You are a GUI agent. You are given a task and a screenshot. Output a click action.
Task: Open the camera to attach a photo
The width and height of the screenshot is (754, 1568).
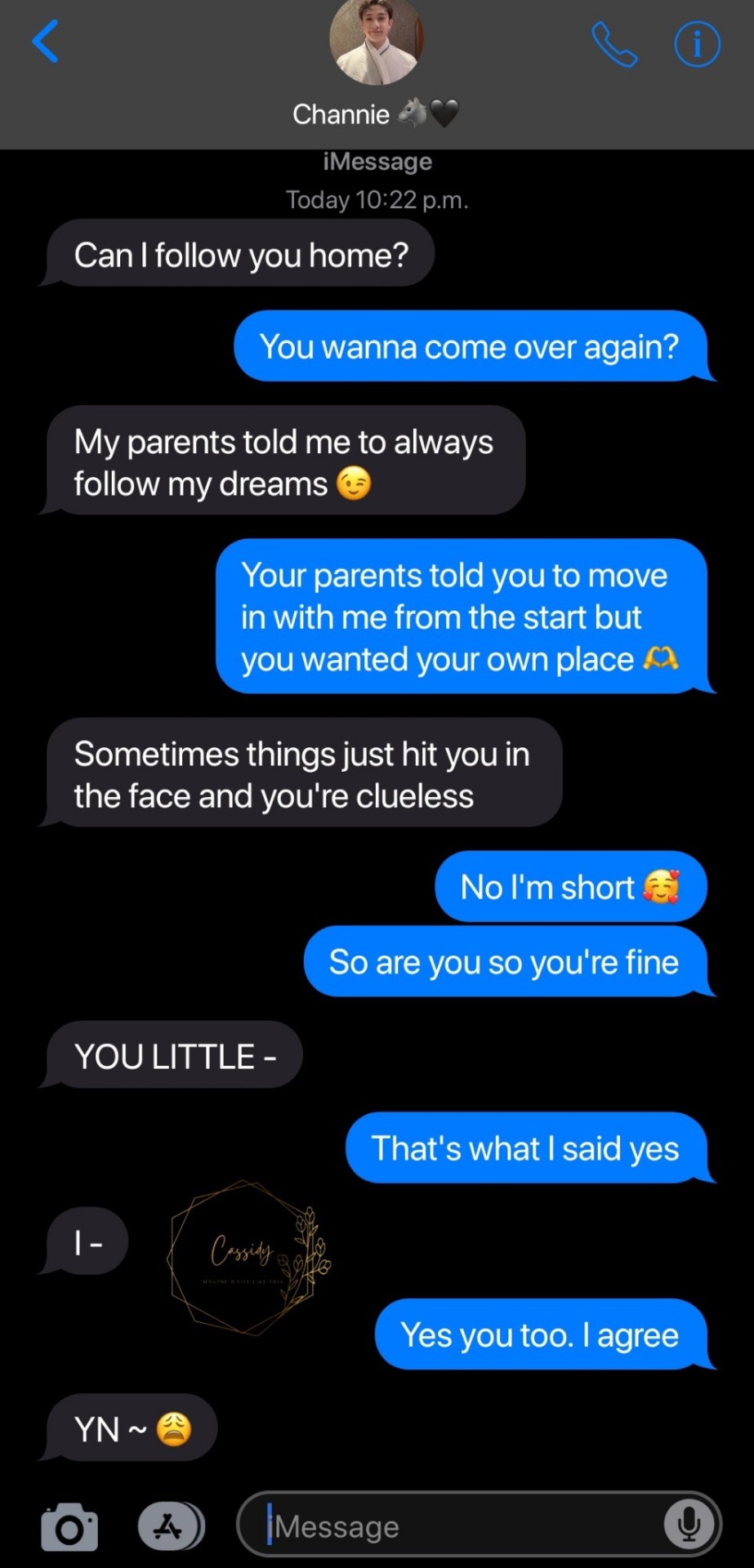(x=69, y=1526)
